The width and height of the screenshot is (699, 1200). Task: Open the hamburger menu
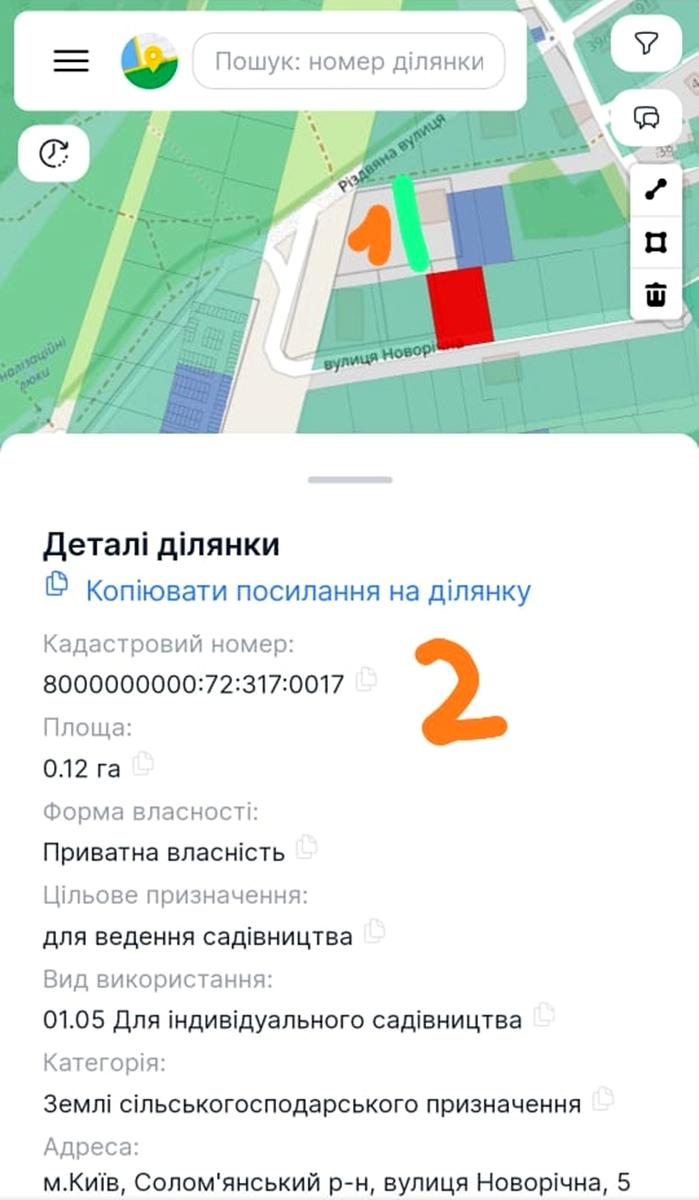(x=71, y=61)
